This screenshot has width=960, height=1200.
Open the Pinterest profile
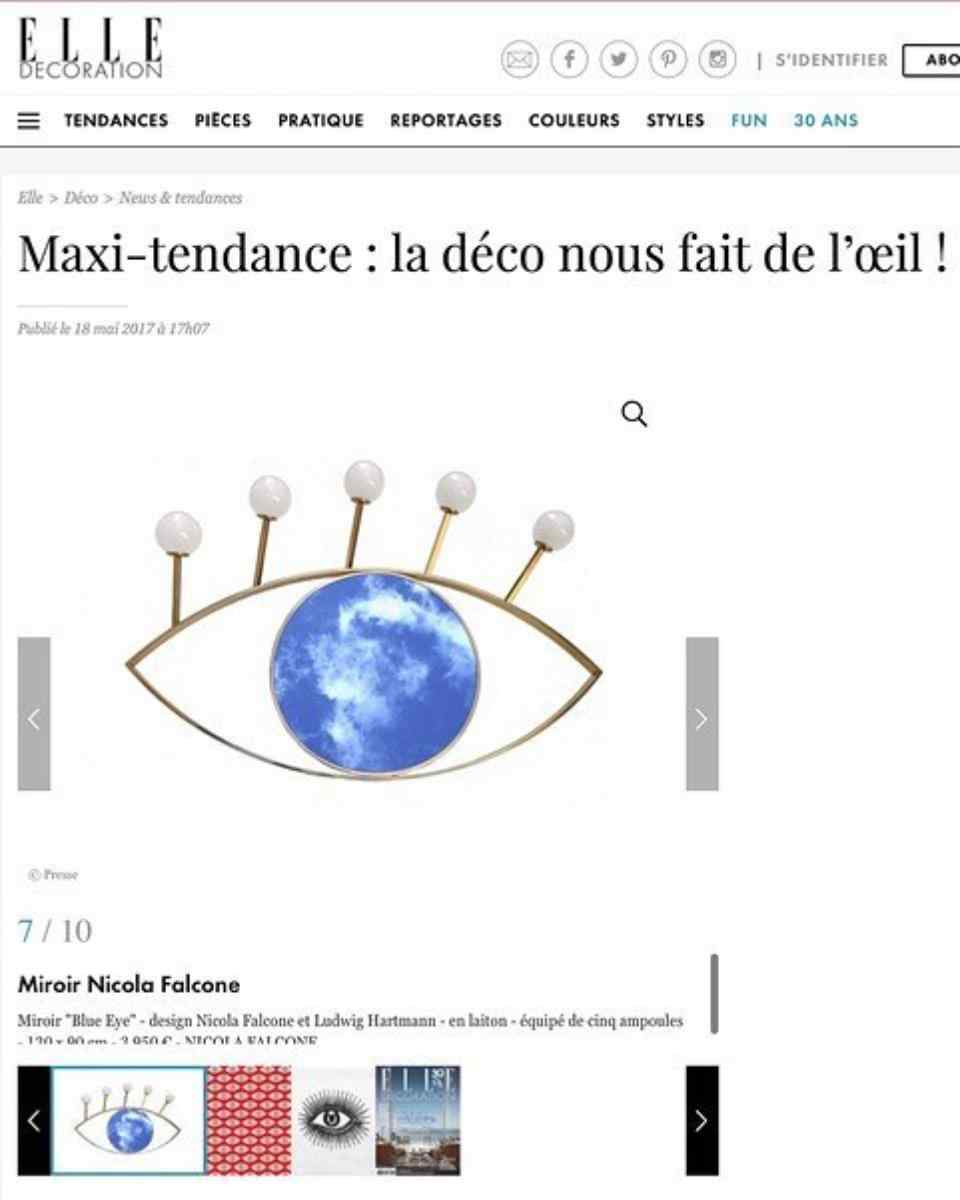(x=668, y=61)
